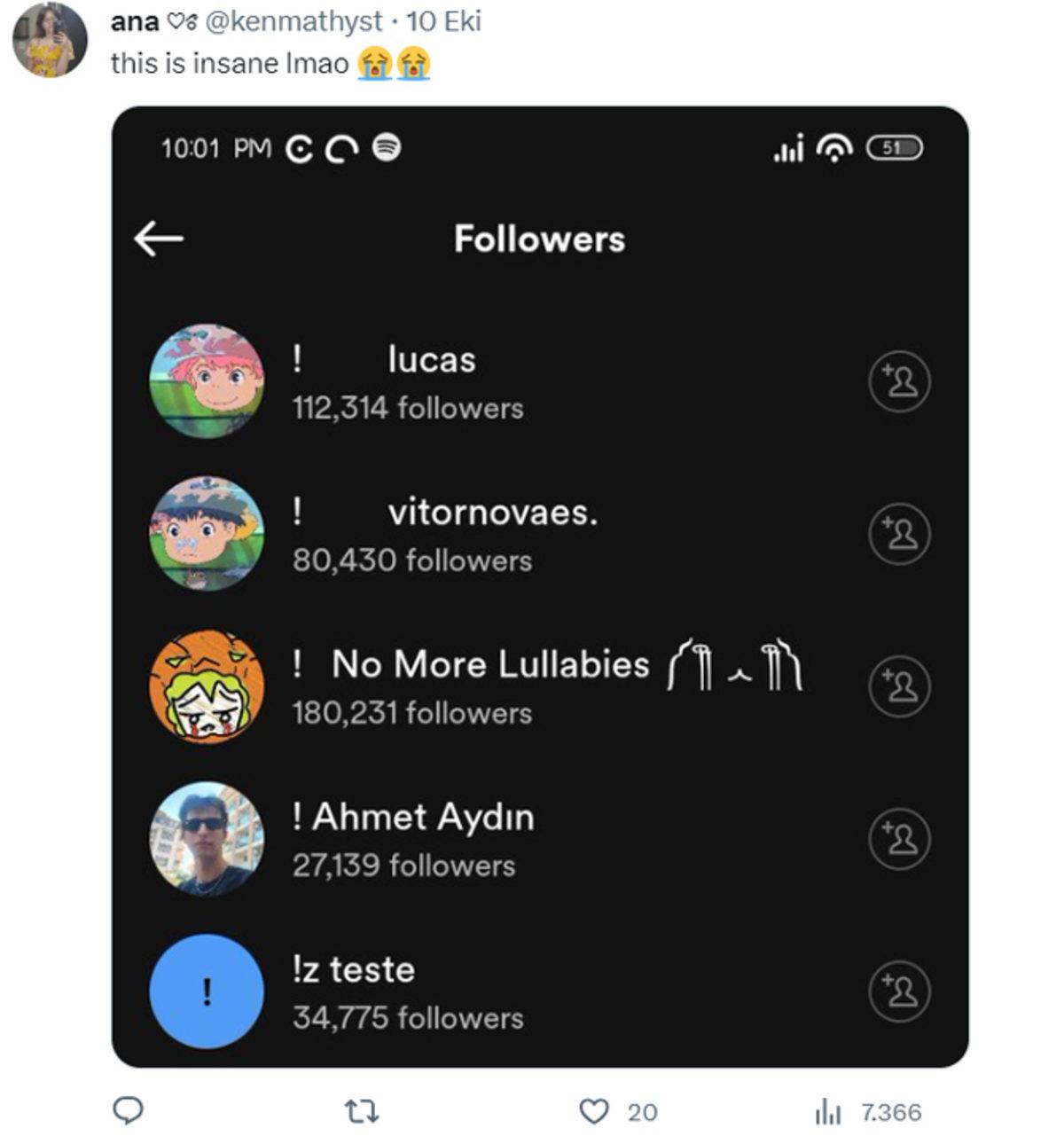
Task: Follow the !z teste account
Action: pos(897,992)
